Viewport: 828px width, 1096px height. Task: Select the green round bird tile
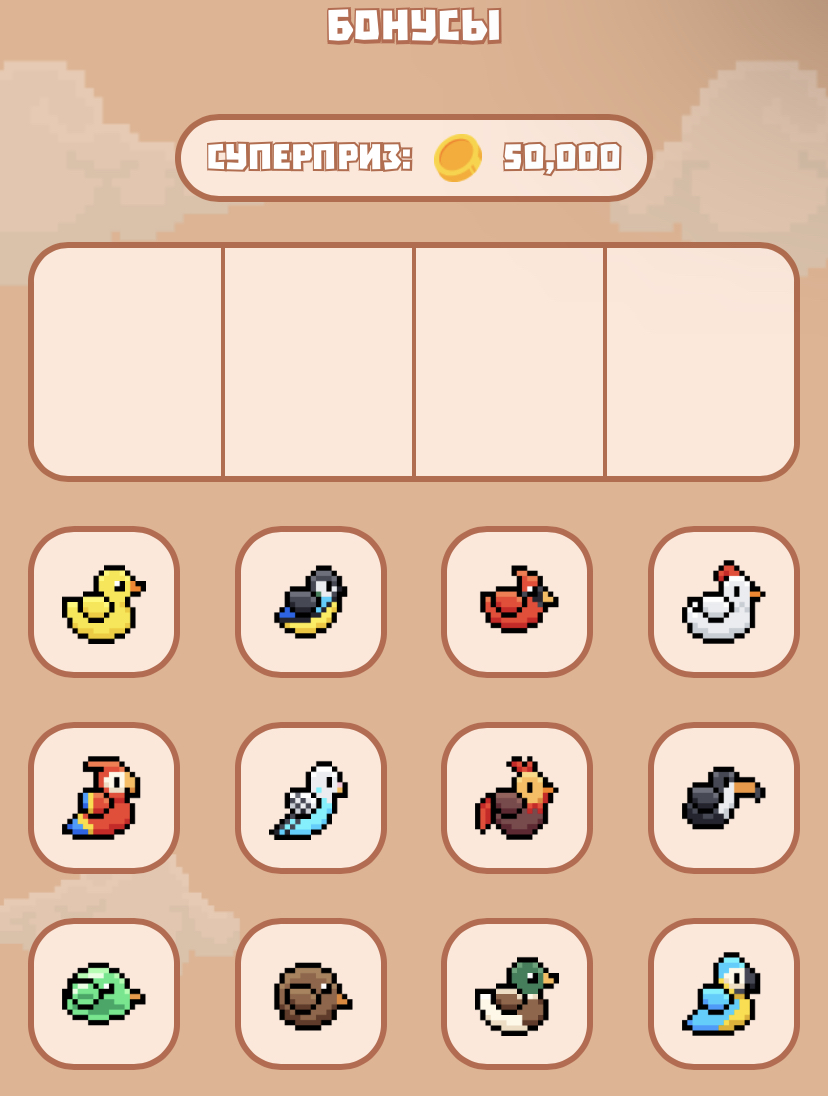tap(104, 994)
